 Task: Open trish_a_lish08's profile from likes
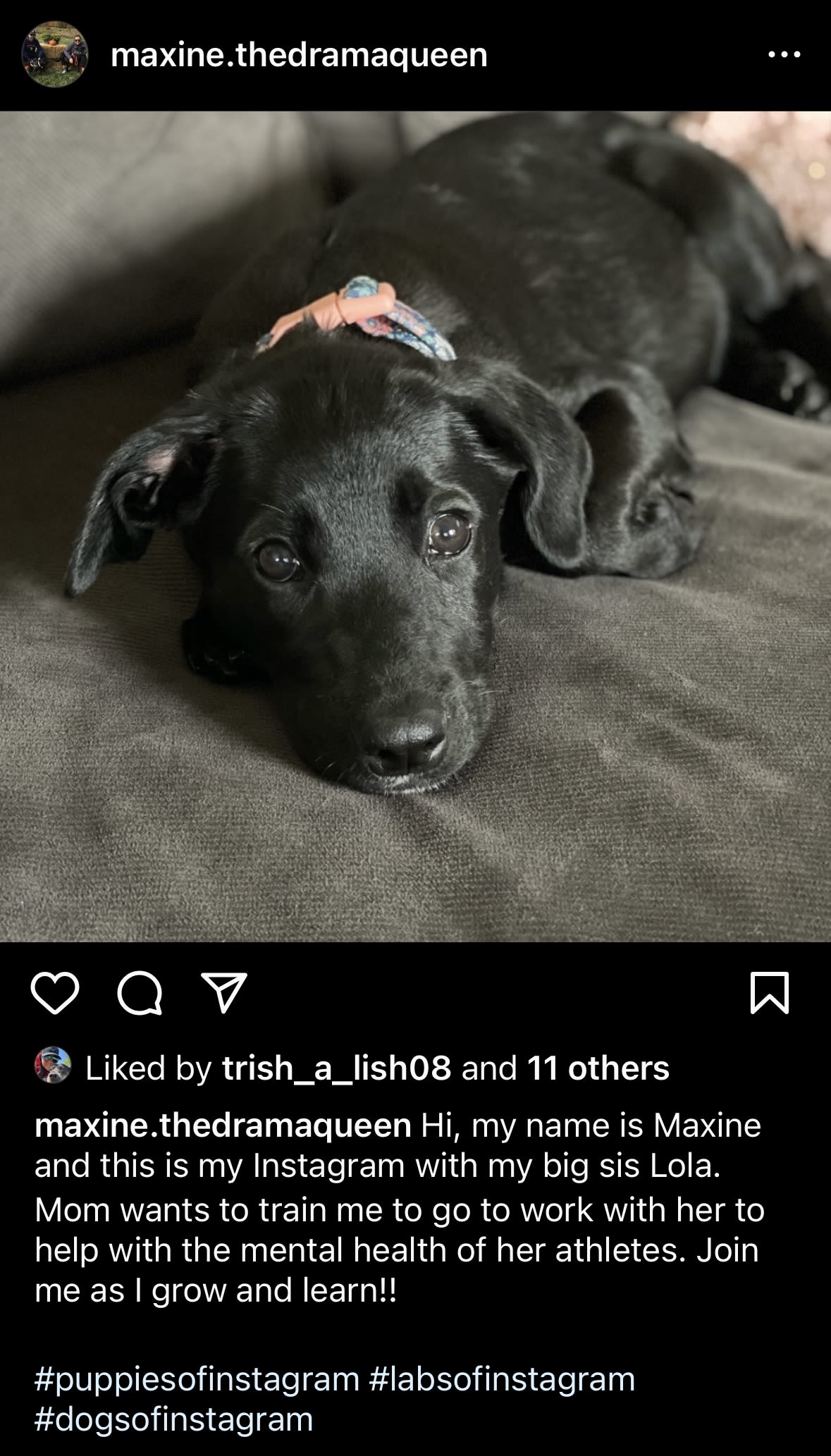(336, 1068)
